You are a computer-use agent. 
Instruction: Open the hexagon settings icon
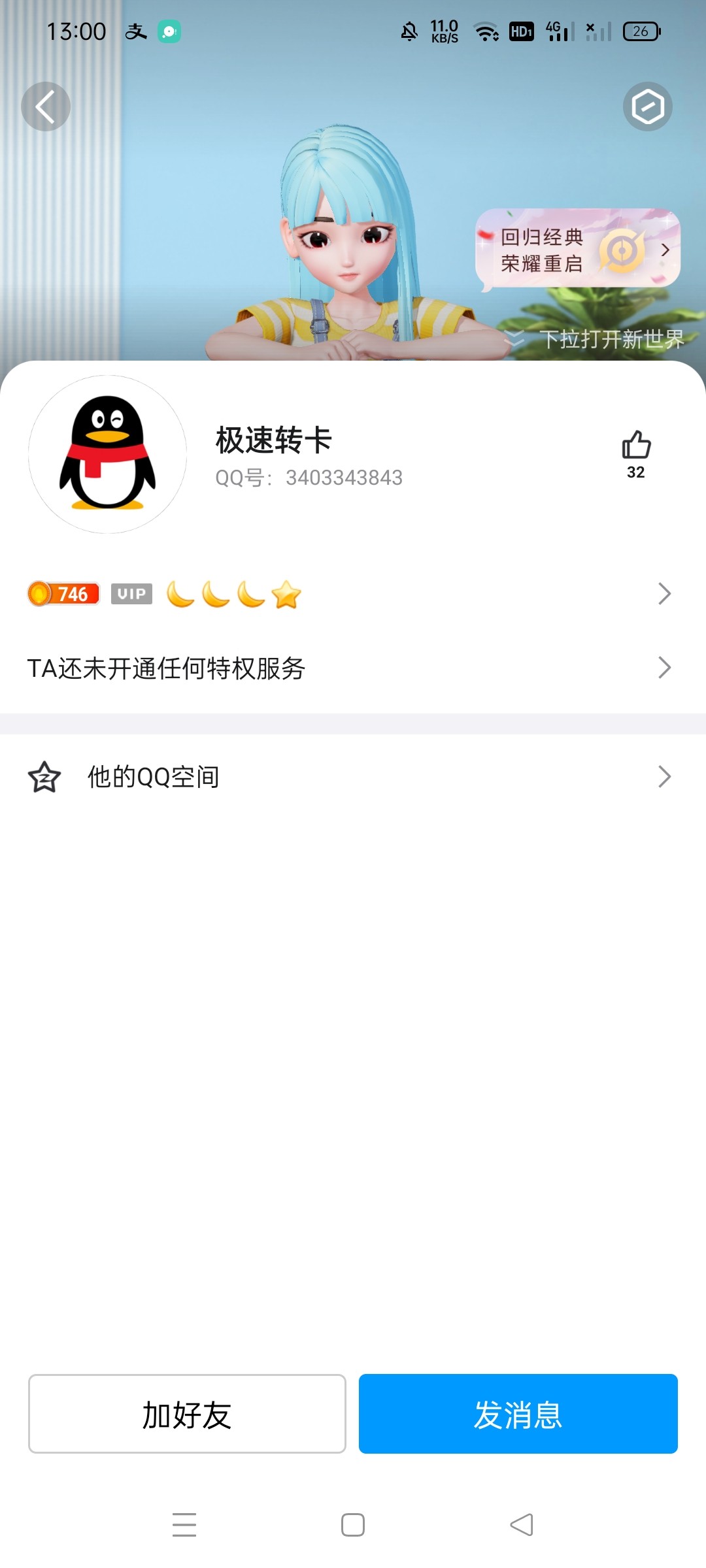click(x=647, y=106)
